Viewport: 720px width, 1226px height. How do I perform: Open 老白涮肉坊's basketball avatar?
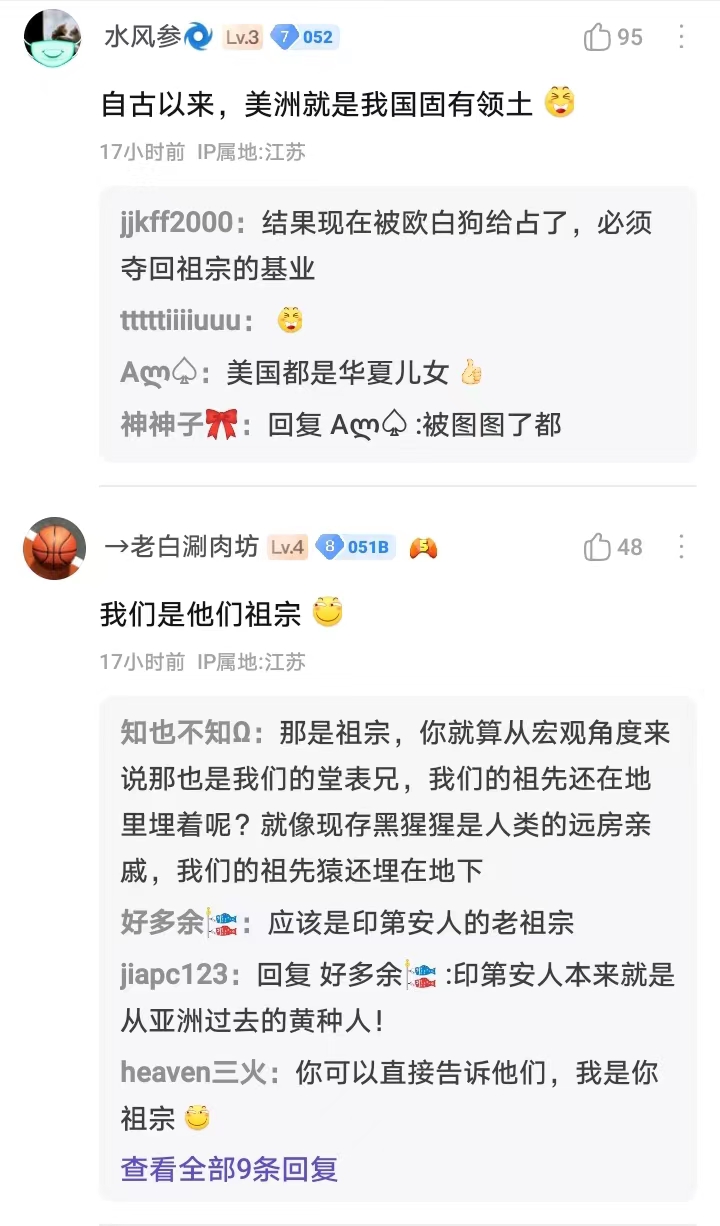point(53,548)
